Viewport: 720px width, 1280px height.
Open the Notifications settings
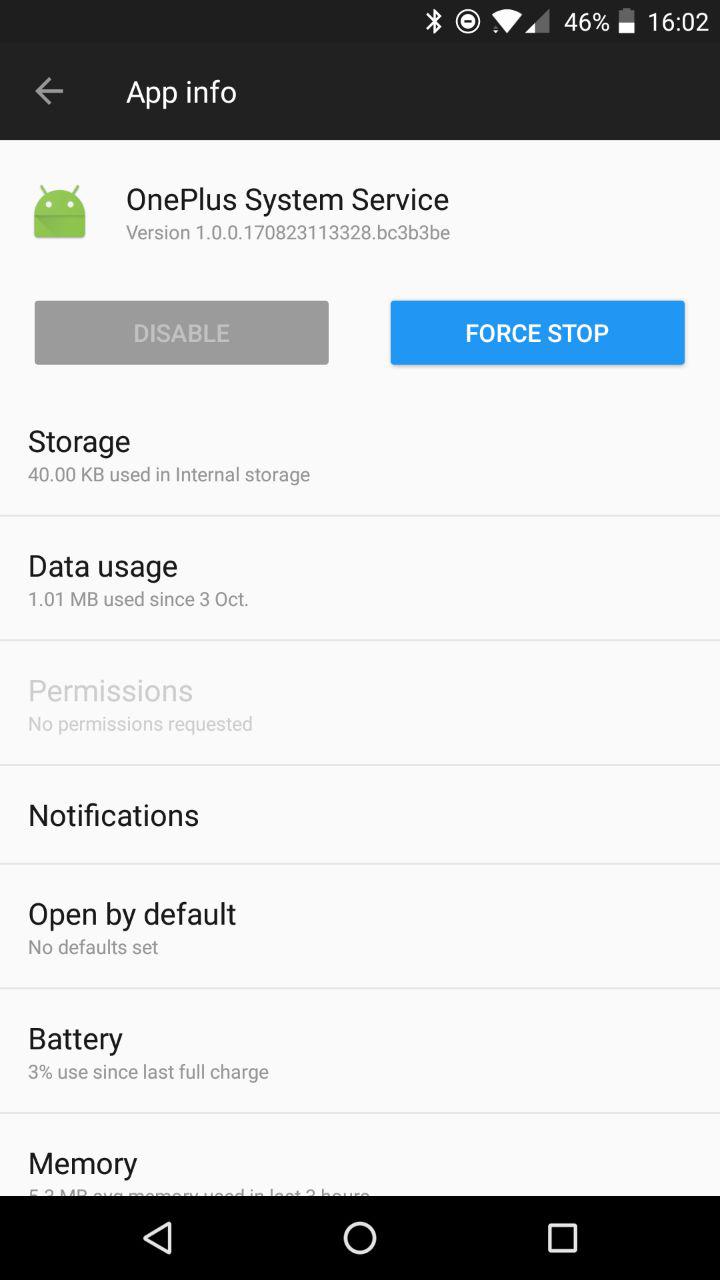pyautogui.click(x=360, y=815)
